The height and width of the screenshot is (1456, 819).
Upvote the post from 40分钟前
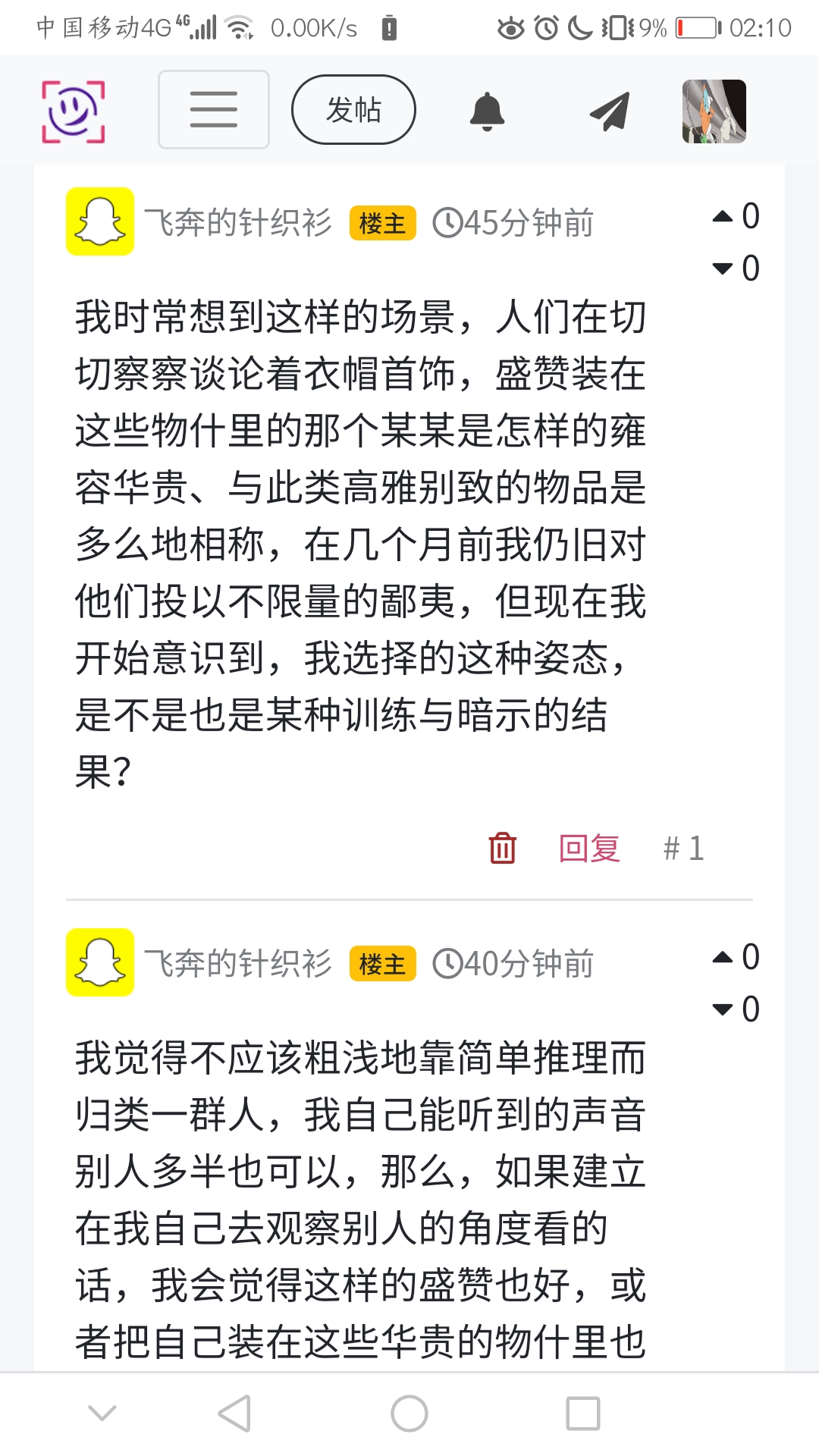coord(723,958)
